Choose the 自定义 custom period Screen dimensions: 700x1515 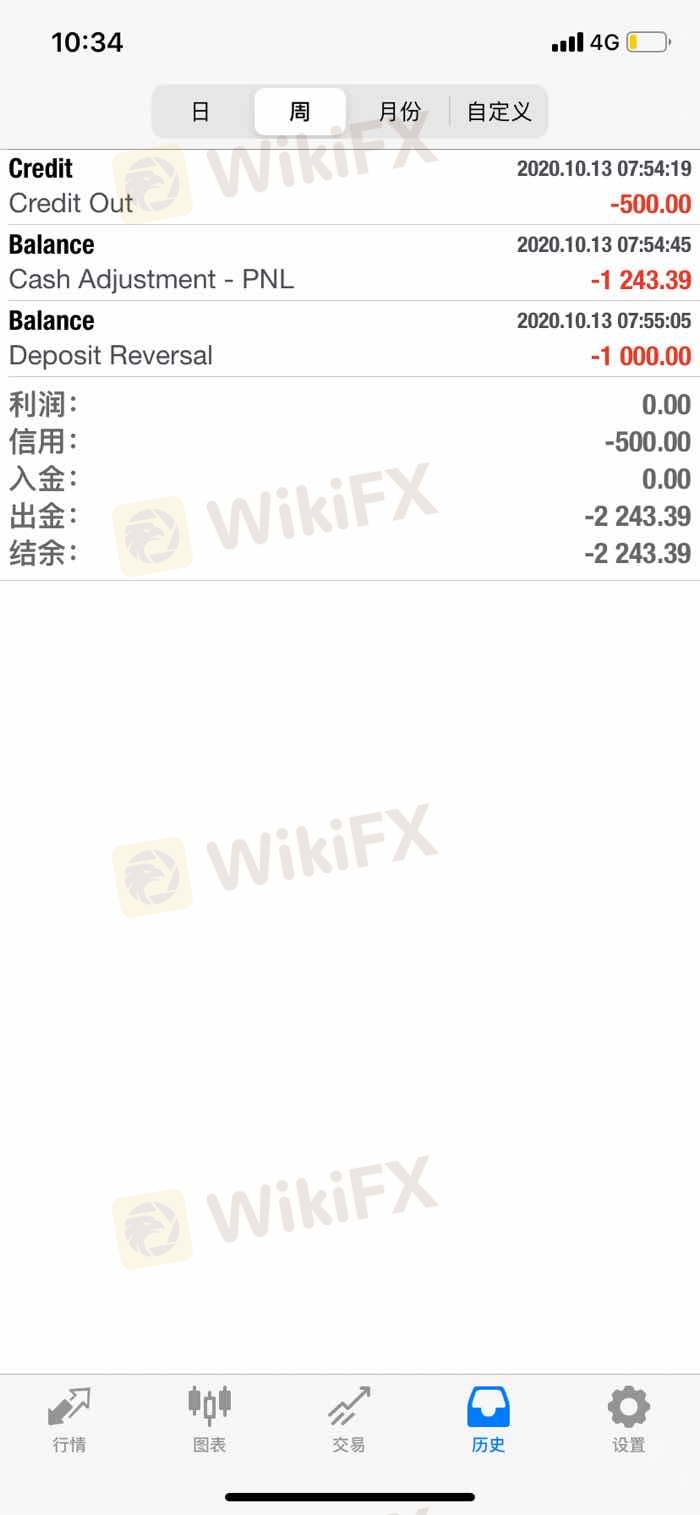(499, 111)
